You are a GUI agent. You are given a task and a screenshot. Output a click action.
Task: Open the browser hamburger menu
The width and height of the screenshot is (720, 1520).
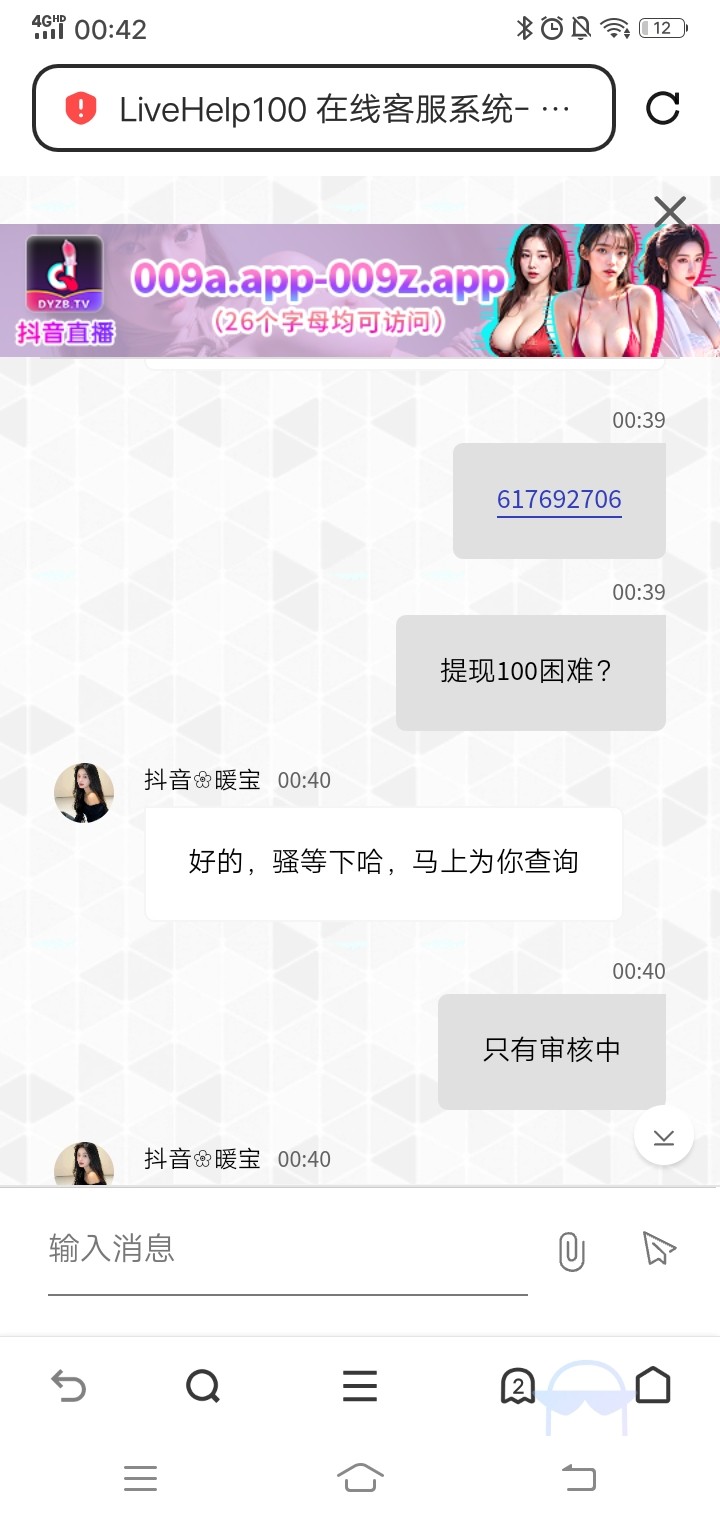360,1386
